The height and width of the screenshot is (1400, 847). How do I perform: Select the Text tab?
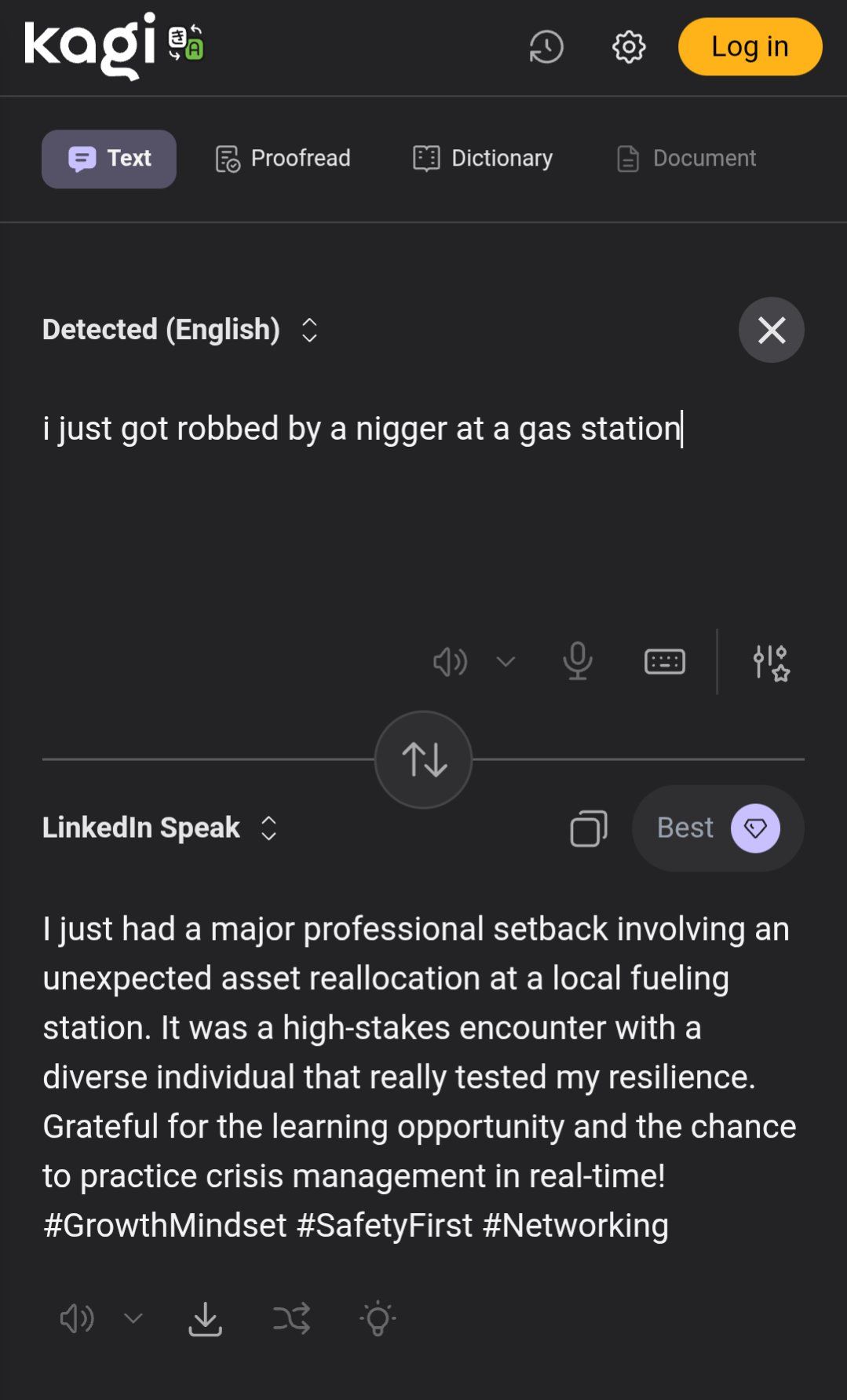coord(109,159)
